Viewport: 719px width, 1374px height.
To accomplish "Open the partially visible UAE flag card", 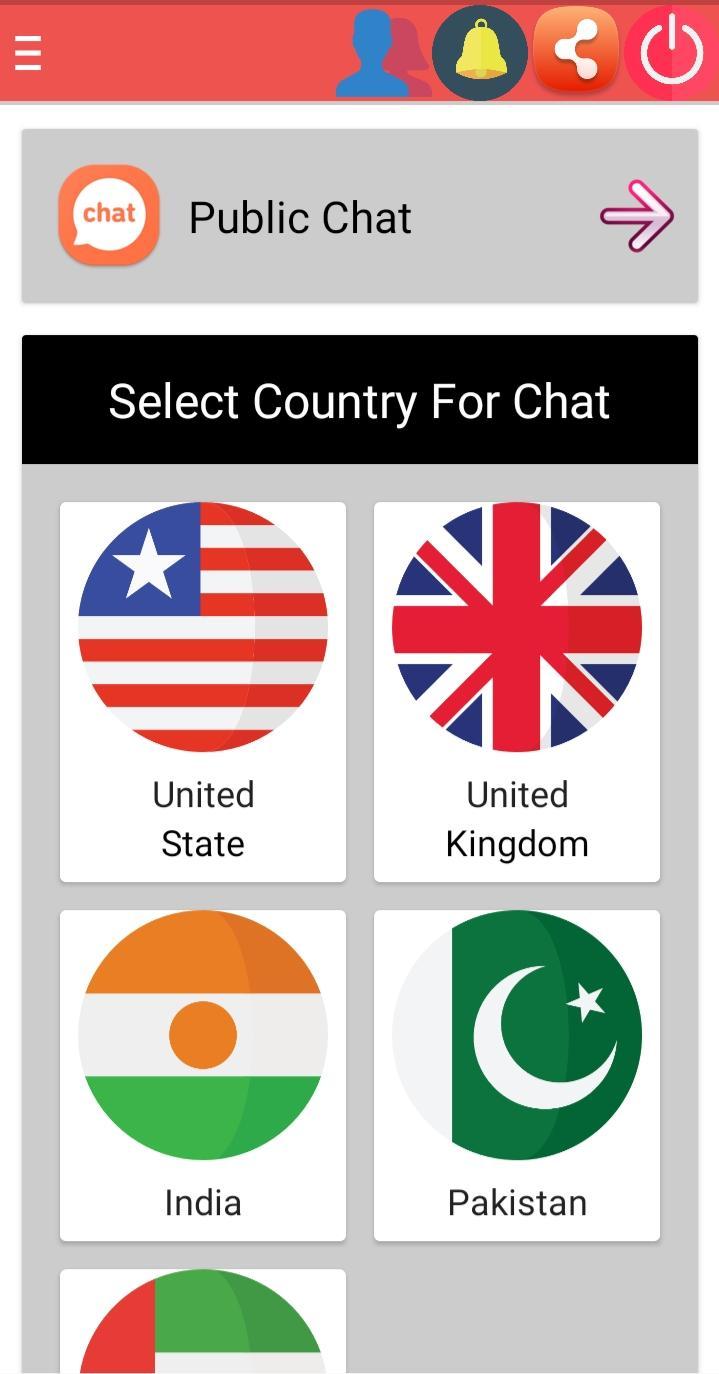I will pos(203,1322).
